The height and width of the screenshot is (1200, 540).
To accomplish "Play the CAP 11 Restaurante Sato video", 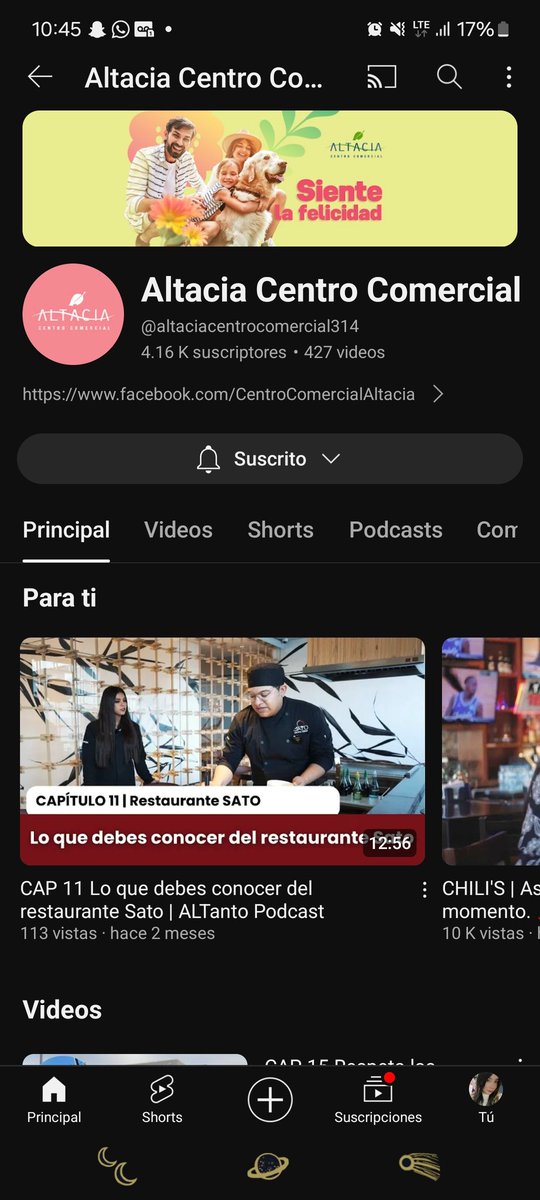I will (222, 751).
